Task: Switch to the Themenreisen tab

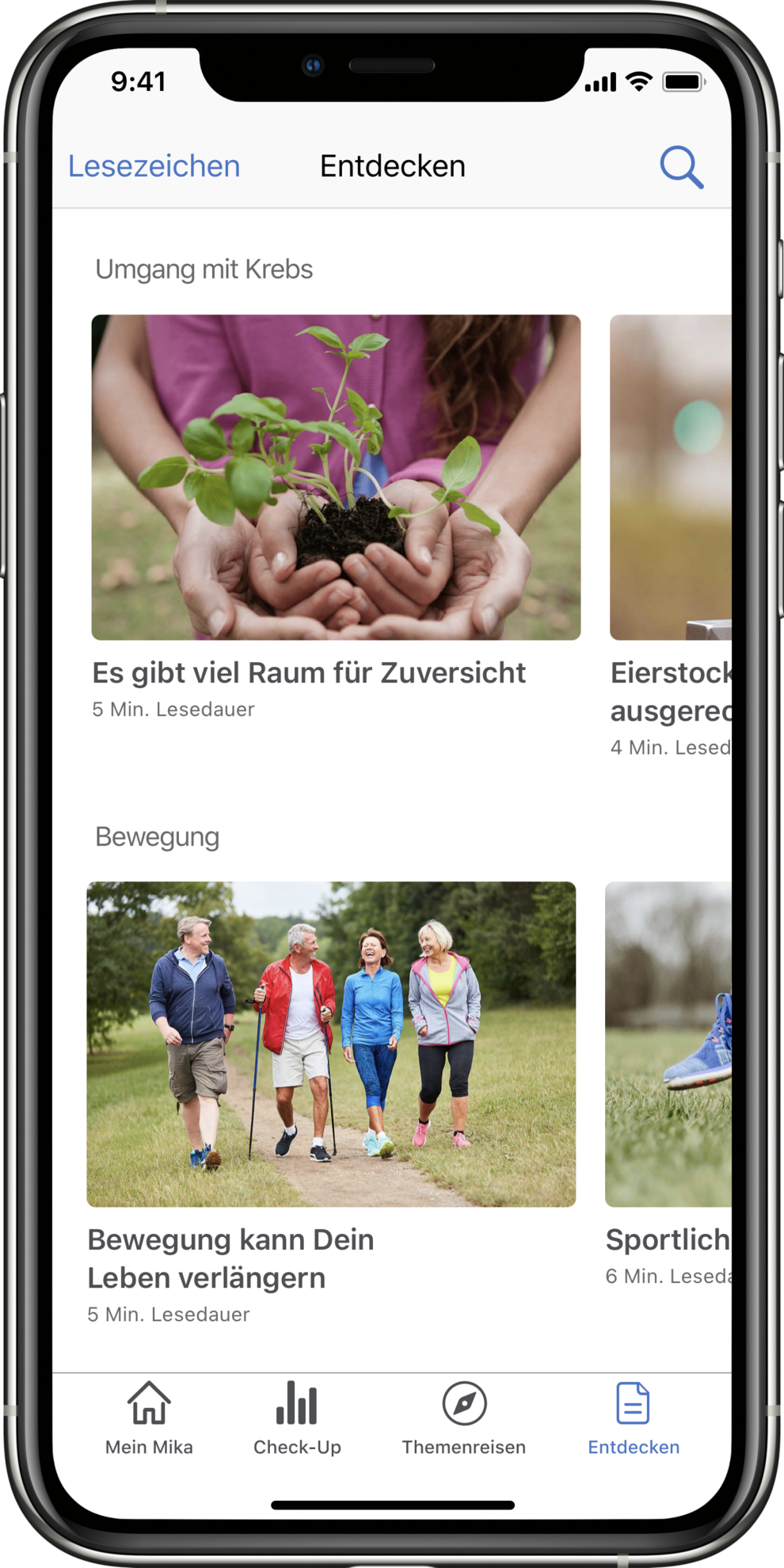Action: 463,1418
